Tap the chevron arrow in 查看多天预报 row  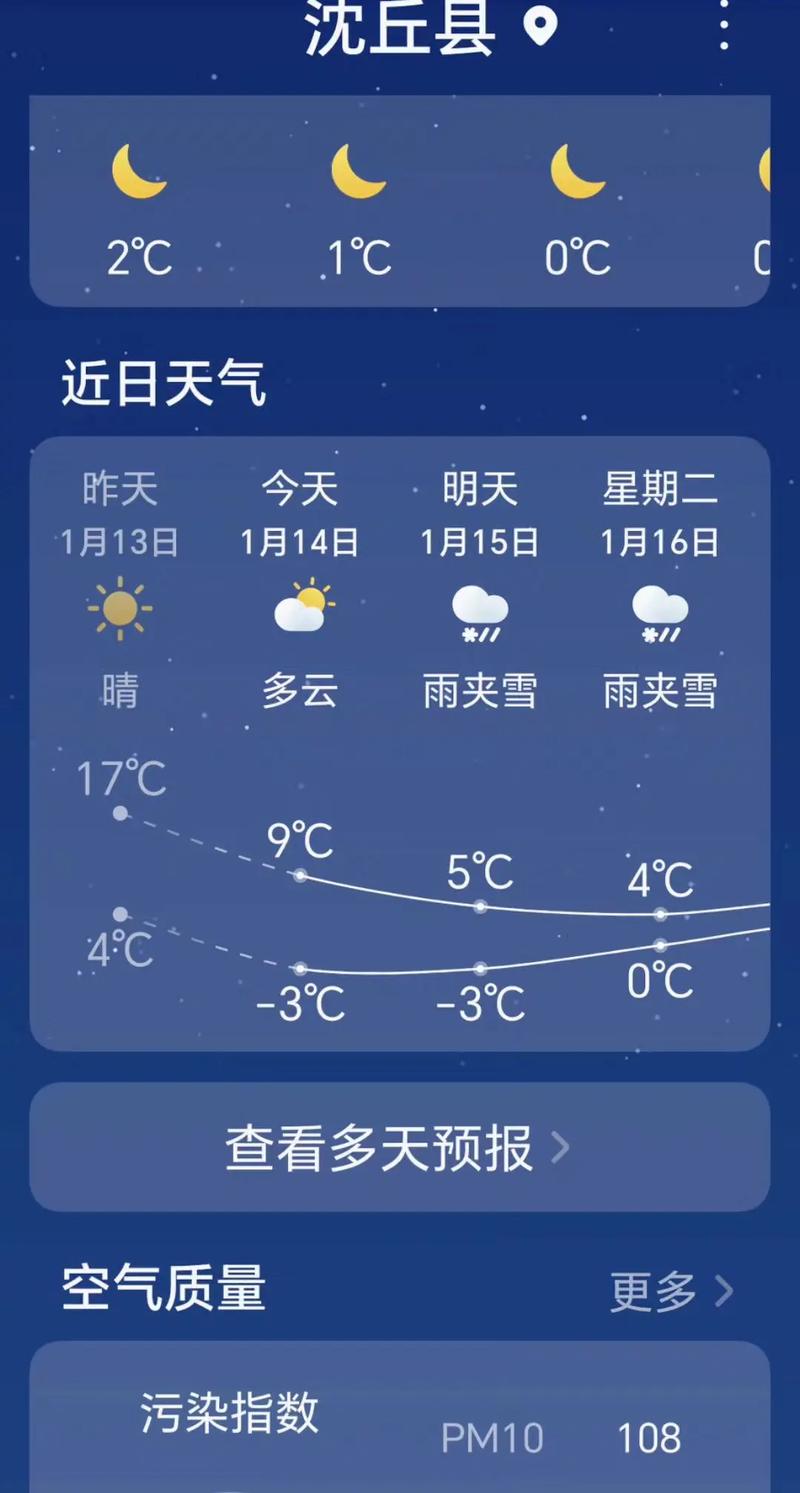pyautogui.click(x=563, y=1147)
